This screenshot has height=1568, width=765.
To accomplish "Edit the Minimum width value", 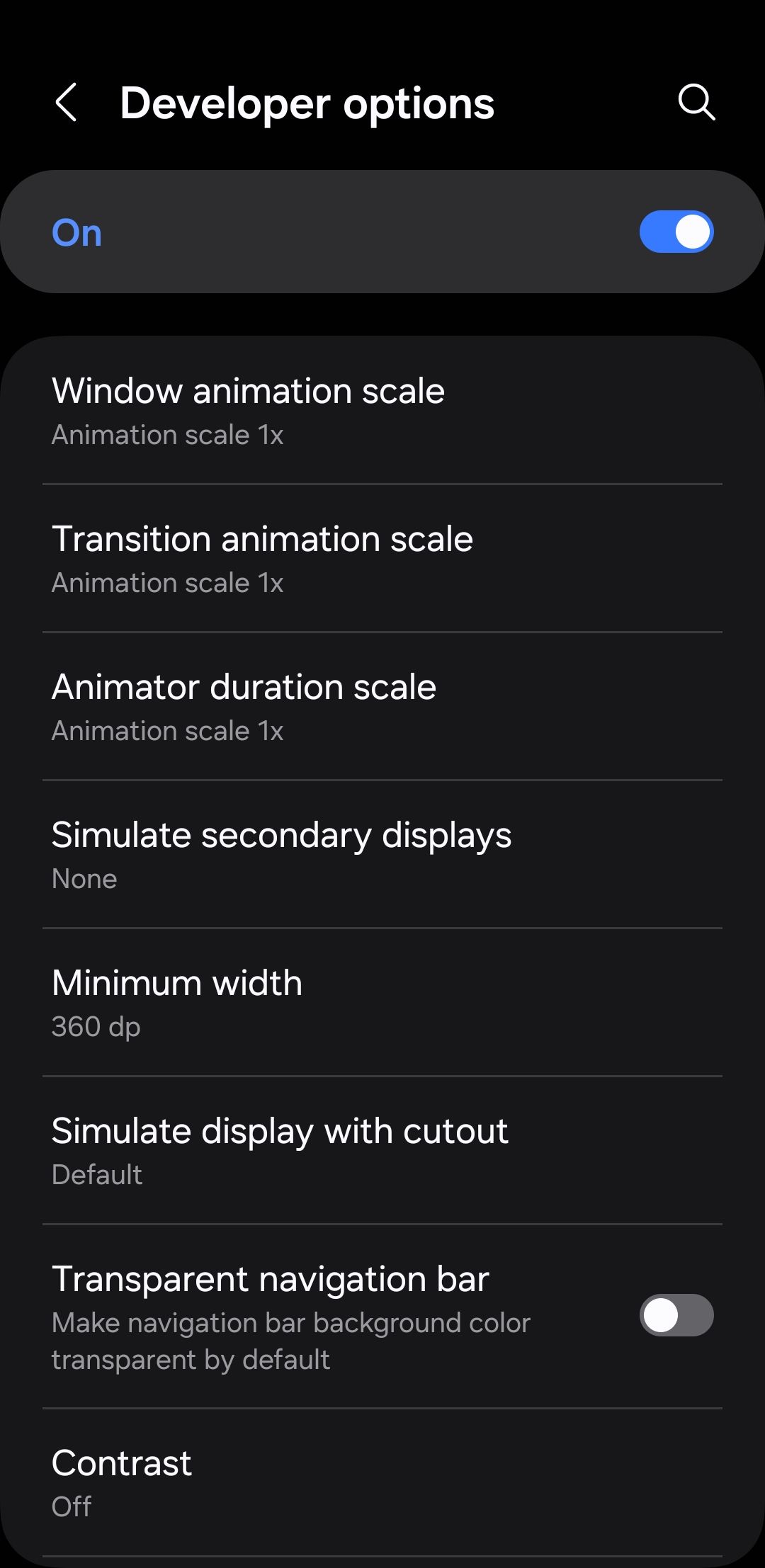I will (382, 1003).
